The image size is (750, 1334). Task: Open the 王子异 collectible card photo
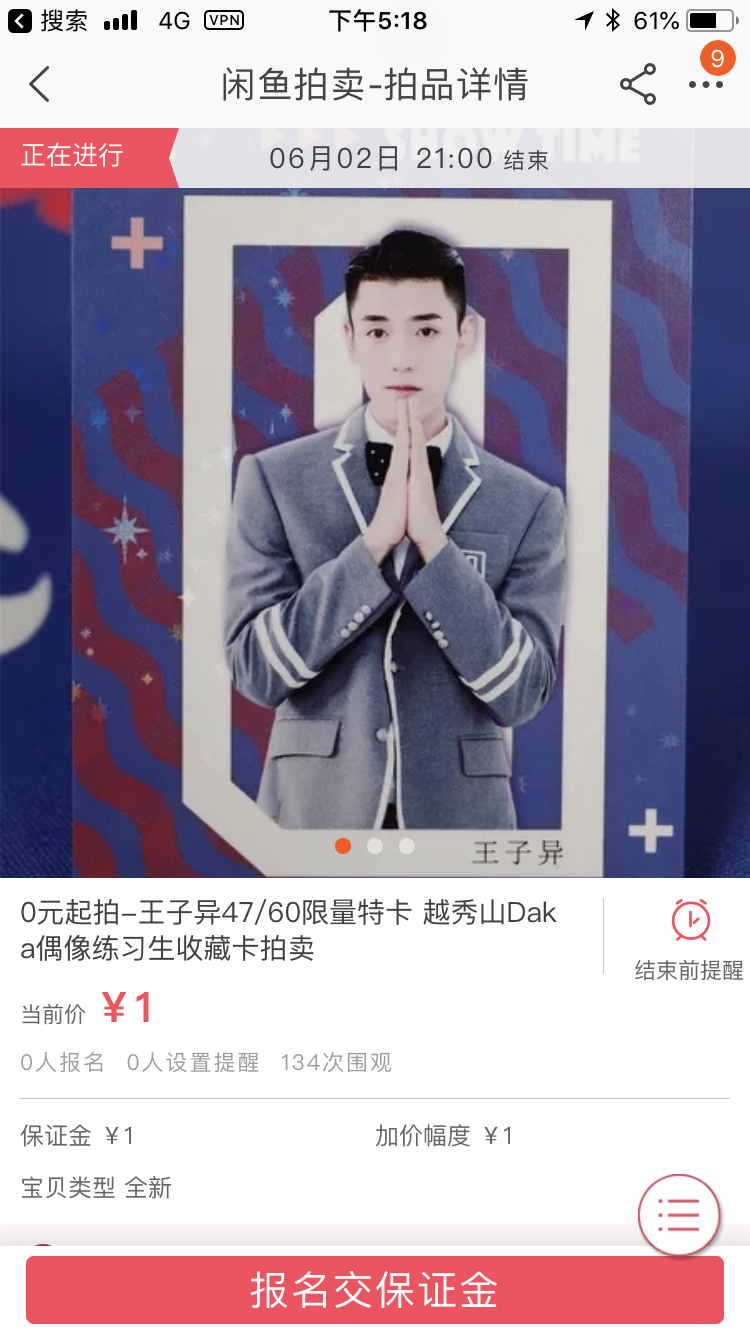pos(375,530)
